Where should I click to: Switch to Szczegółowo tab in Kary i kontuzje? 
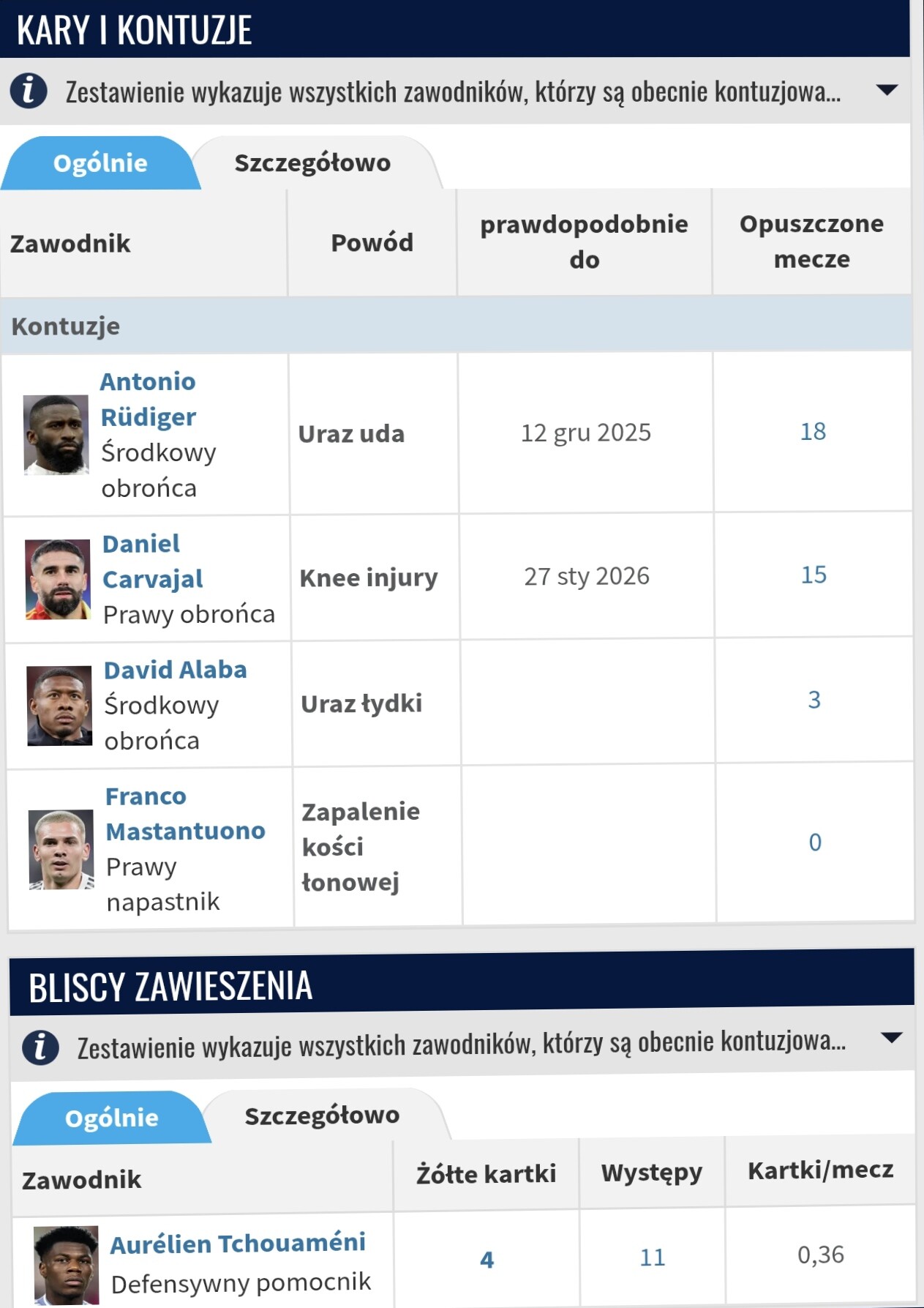(312, 162)
